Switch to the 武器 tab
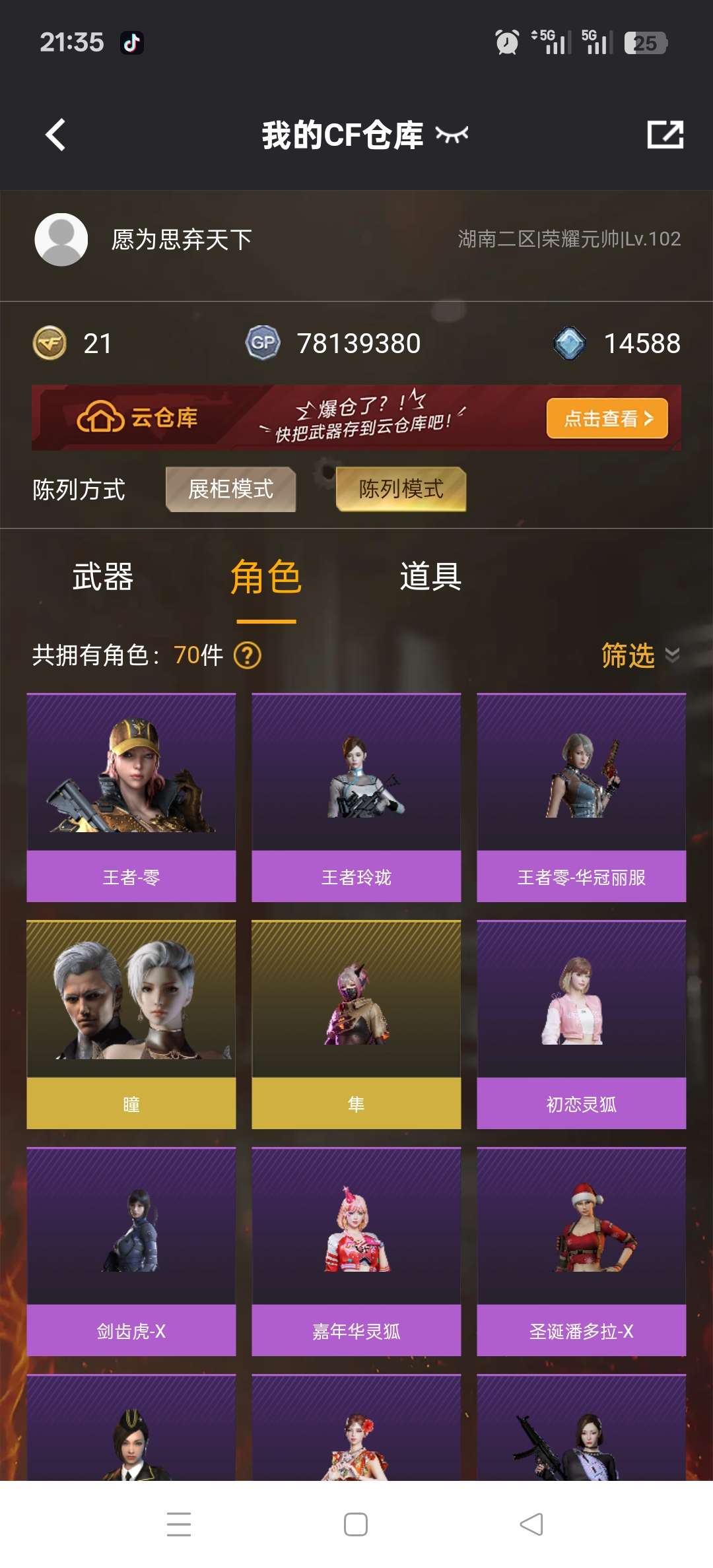 pyautogui.click(x=102, y=577)
